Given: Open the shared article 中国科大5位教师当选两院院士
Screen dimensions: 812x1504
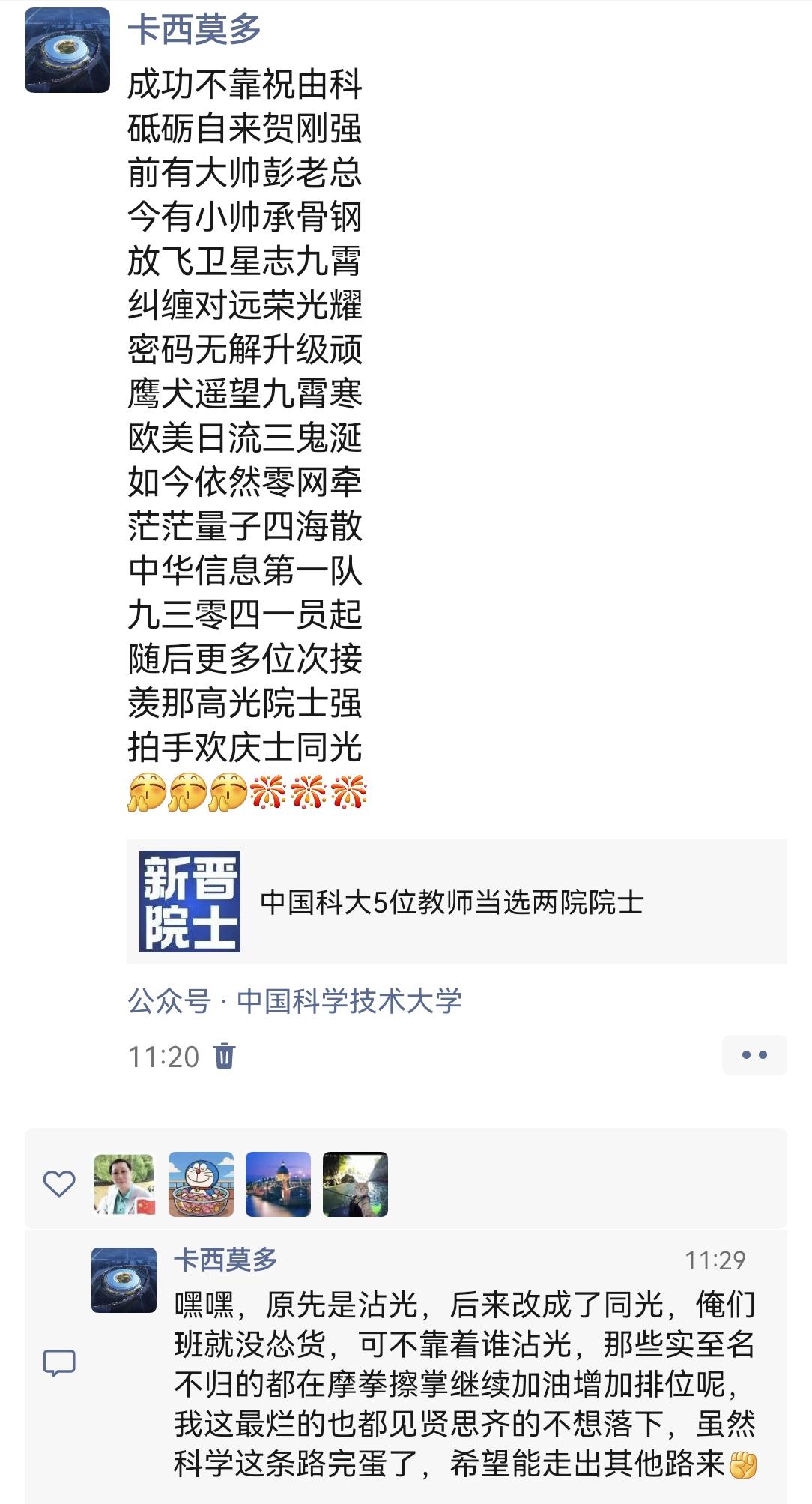Looking at the screenshot, I should click(456, 901).
